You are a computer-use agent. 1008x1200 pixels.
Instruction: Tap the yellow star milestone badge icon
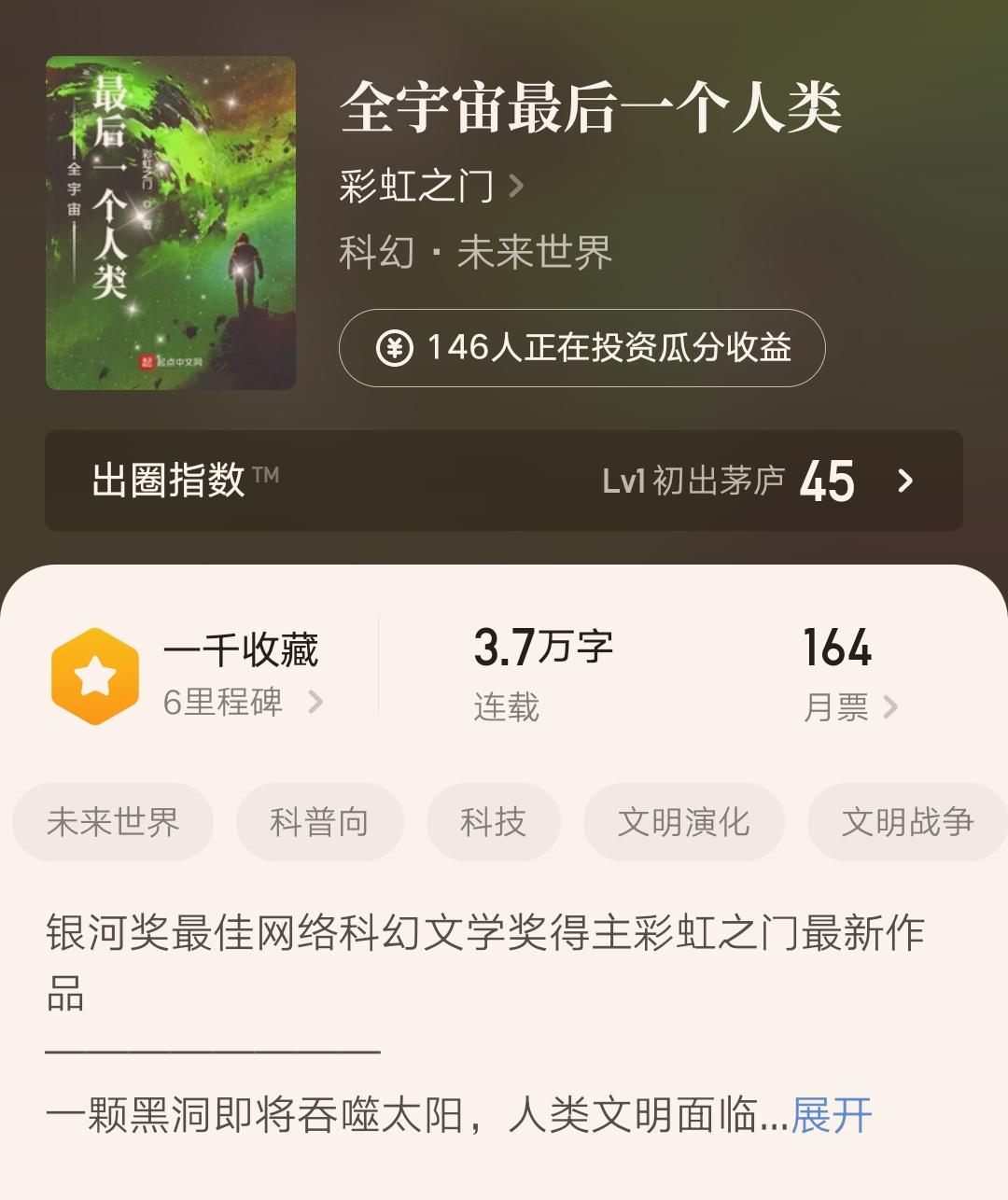point(94,673)
